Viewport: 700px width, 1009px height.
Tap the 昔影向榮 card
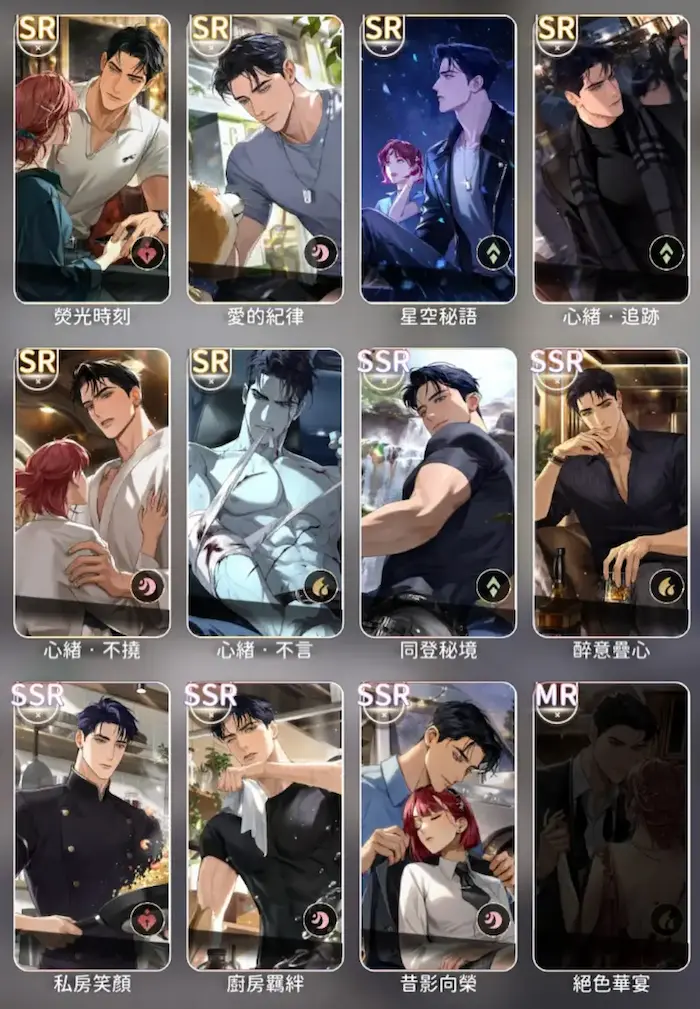click(438, 826)
